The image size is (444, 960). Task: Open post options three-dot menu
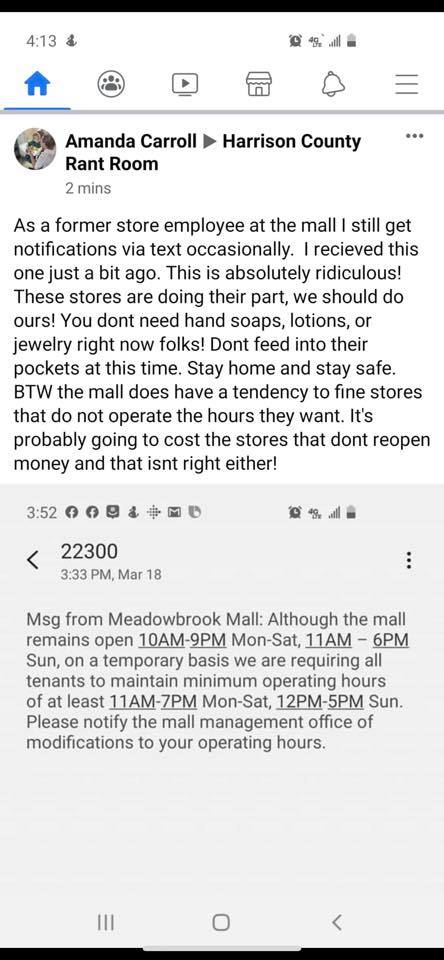415,136
